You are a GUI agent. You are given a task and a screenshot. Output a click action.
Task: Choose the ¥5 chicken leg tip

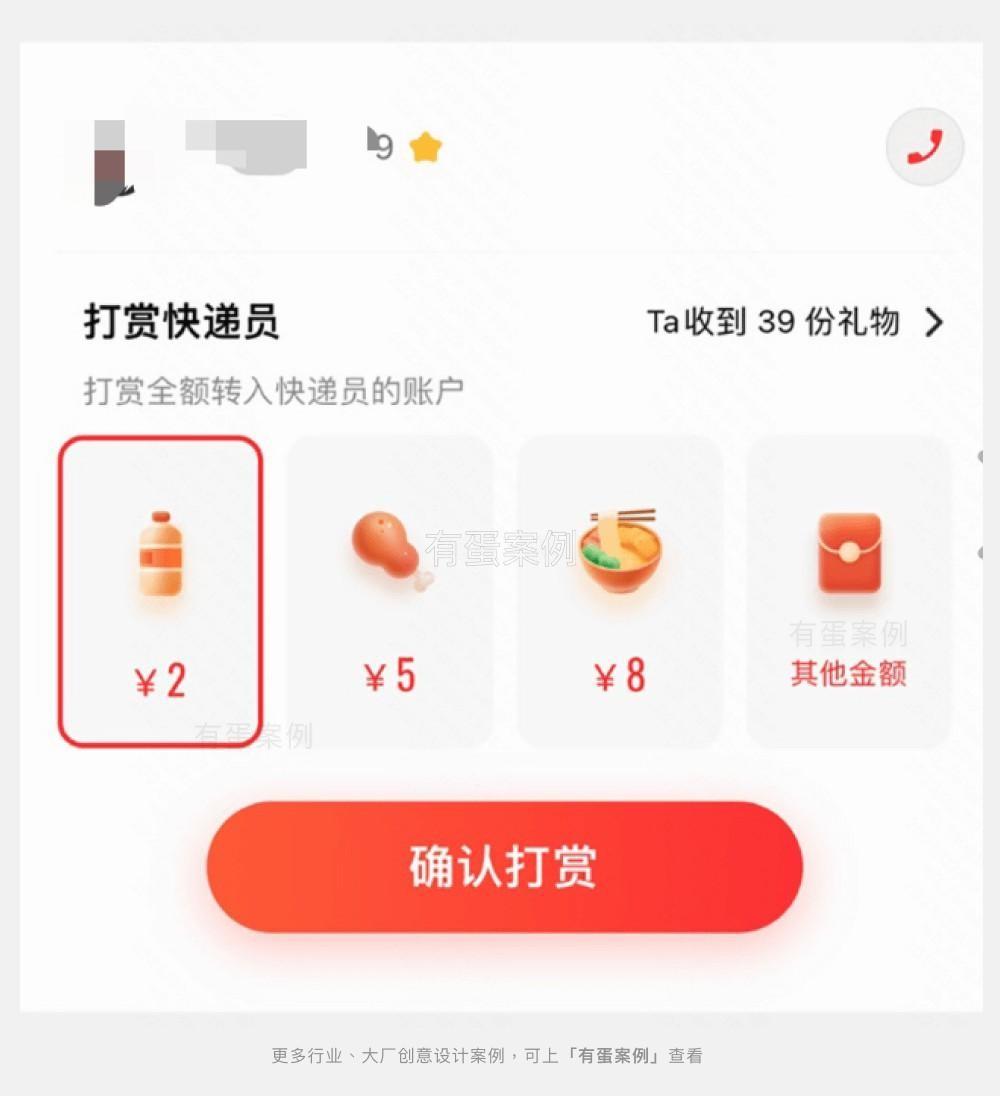coord(390,592)
